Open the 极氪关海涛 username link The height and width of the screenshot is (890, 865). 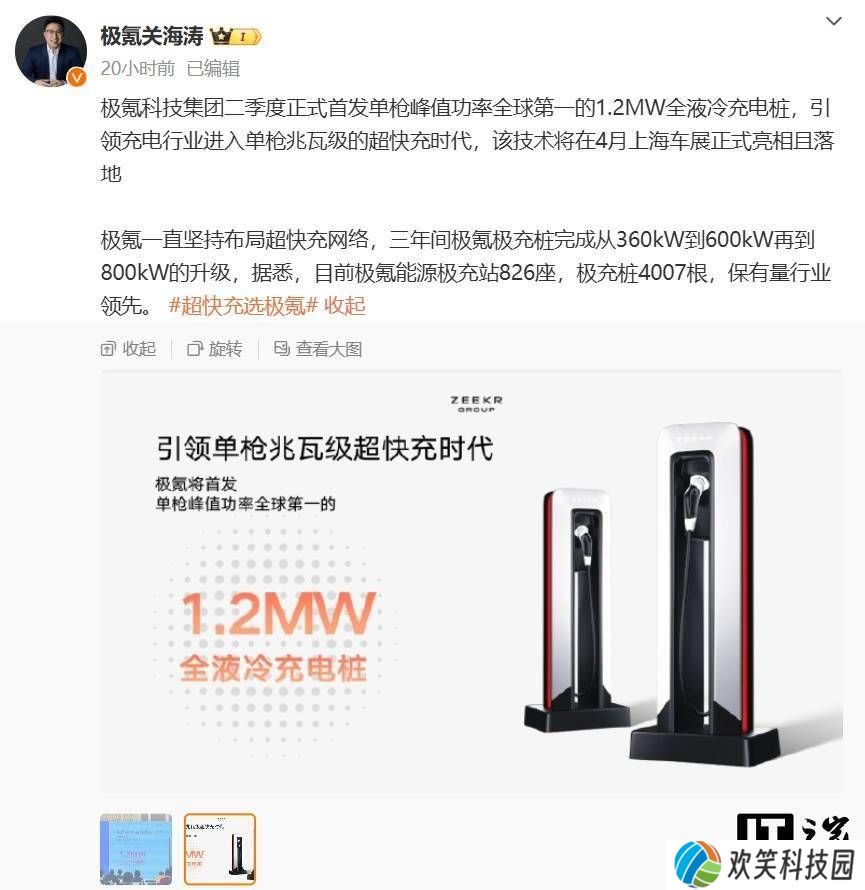(x=151, y=37)
